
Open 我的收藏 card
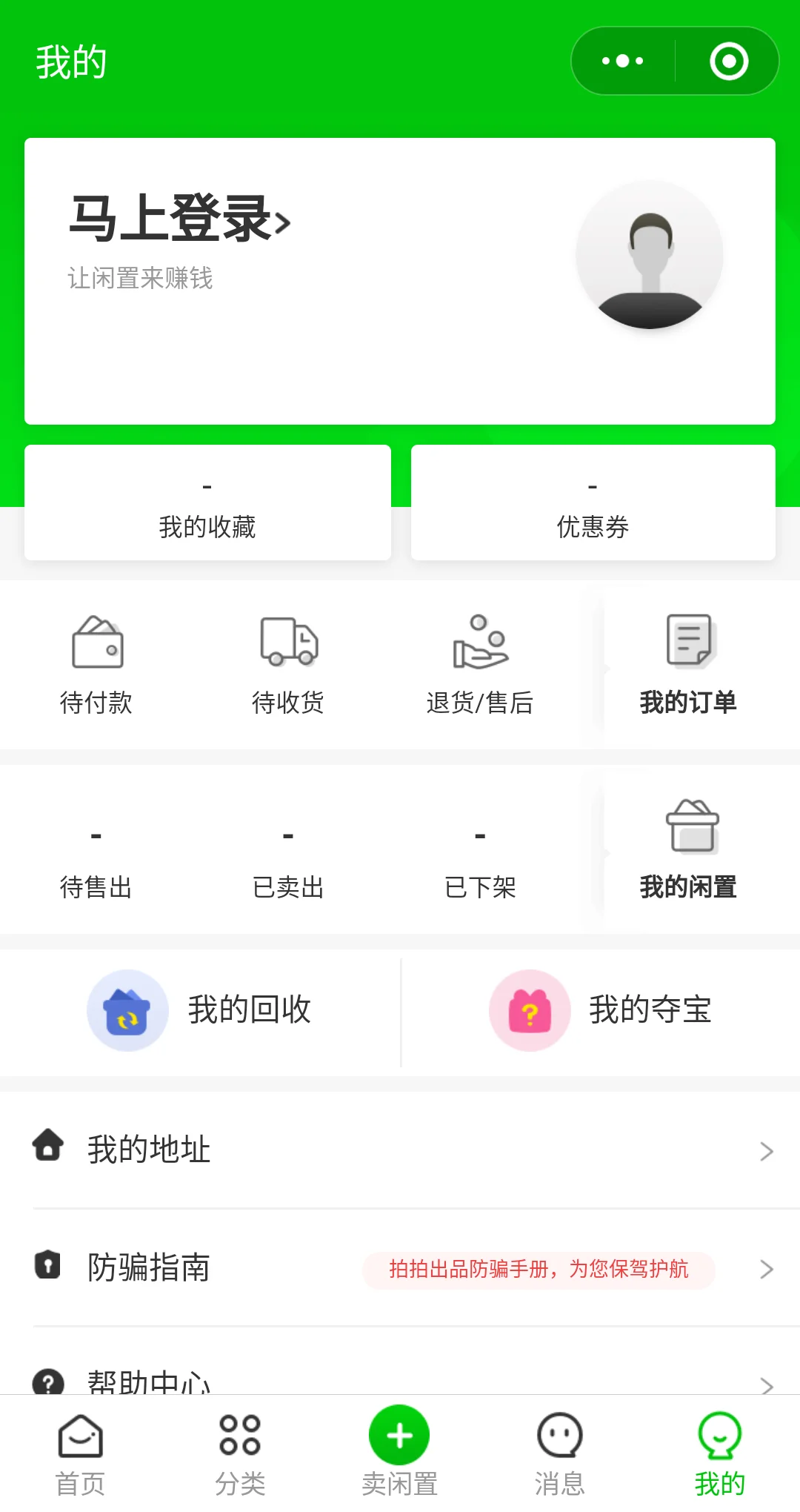tap(207, 503)
